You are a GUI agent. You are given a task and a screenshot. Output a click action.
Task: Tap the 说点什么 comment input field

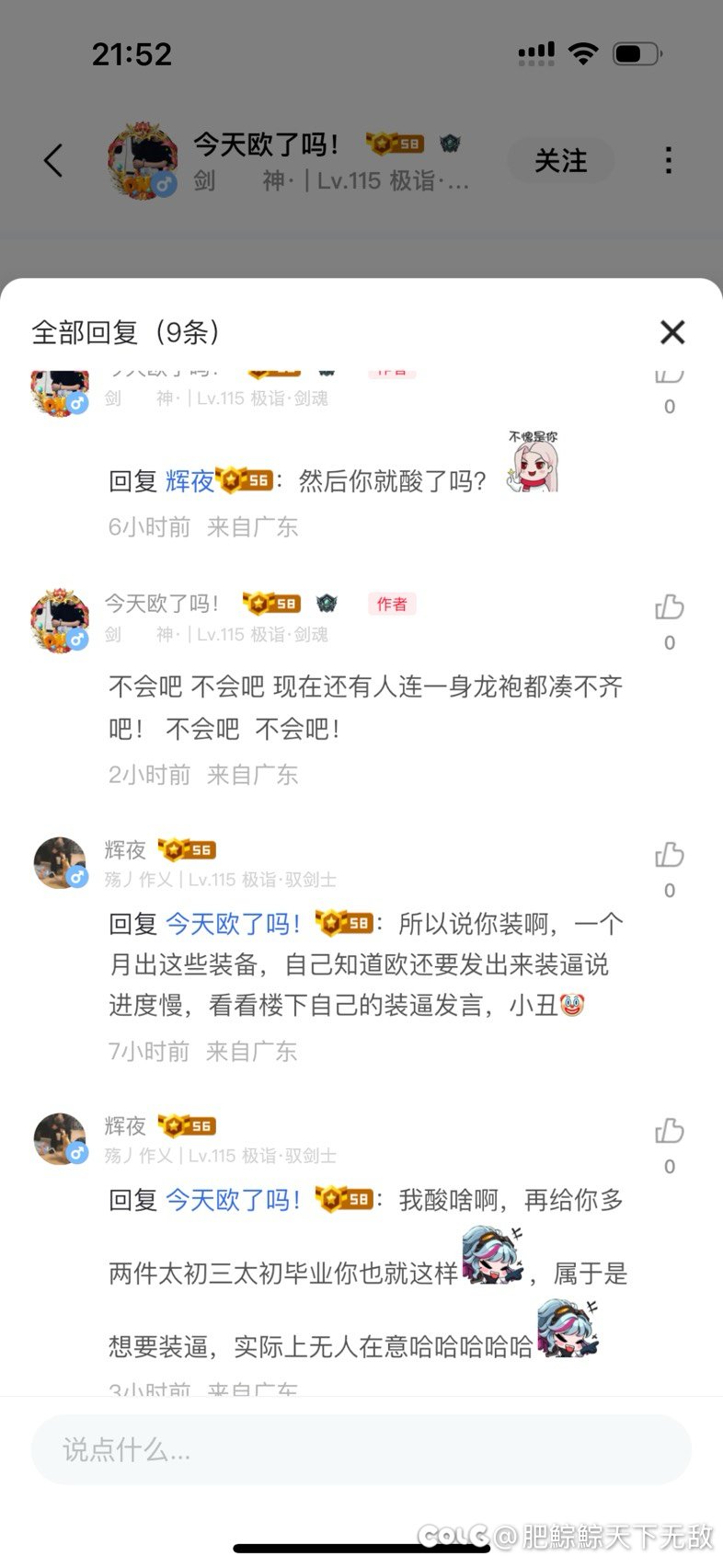[x=361, y=1450]
